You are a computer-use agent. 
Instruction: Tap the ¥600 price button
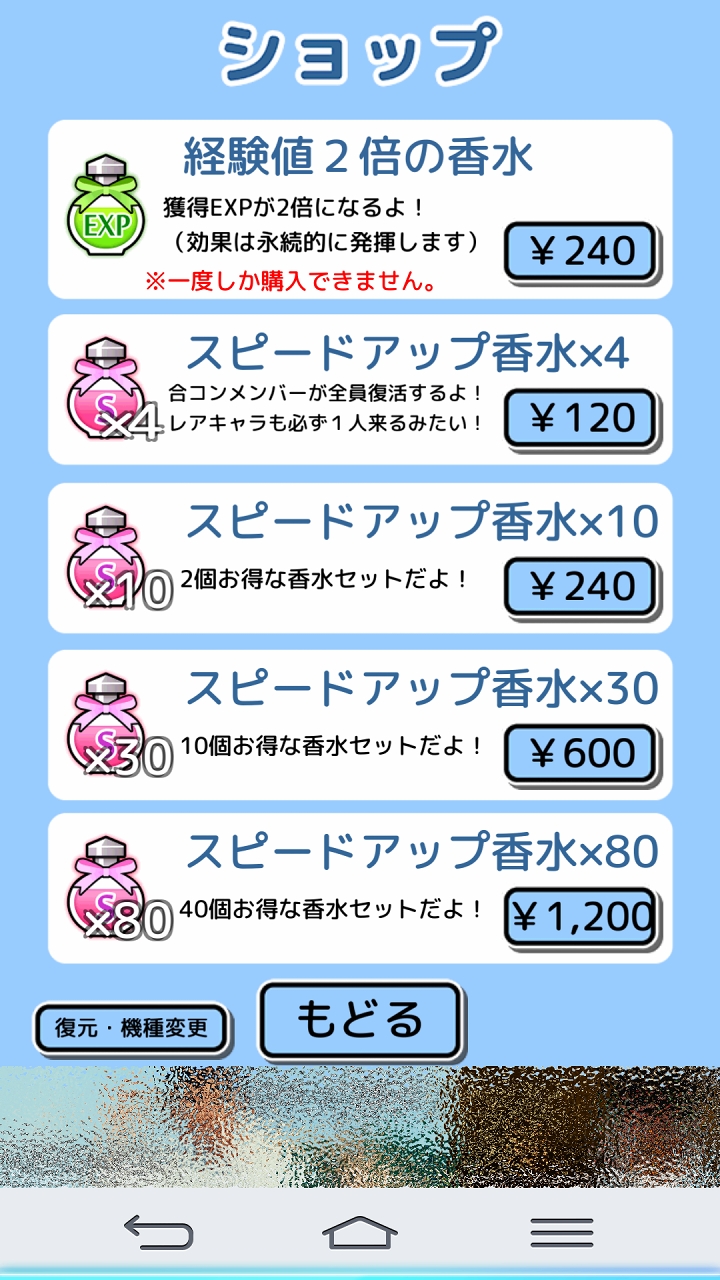(x=579, y=753)
